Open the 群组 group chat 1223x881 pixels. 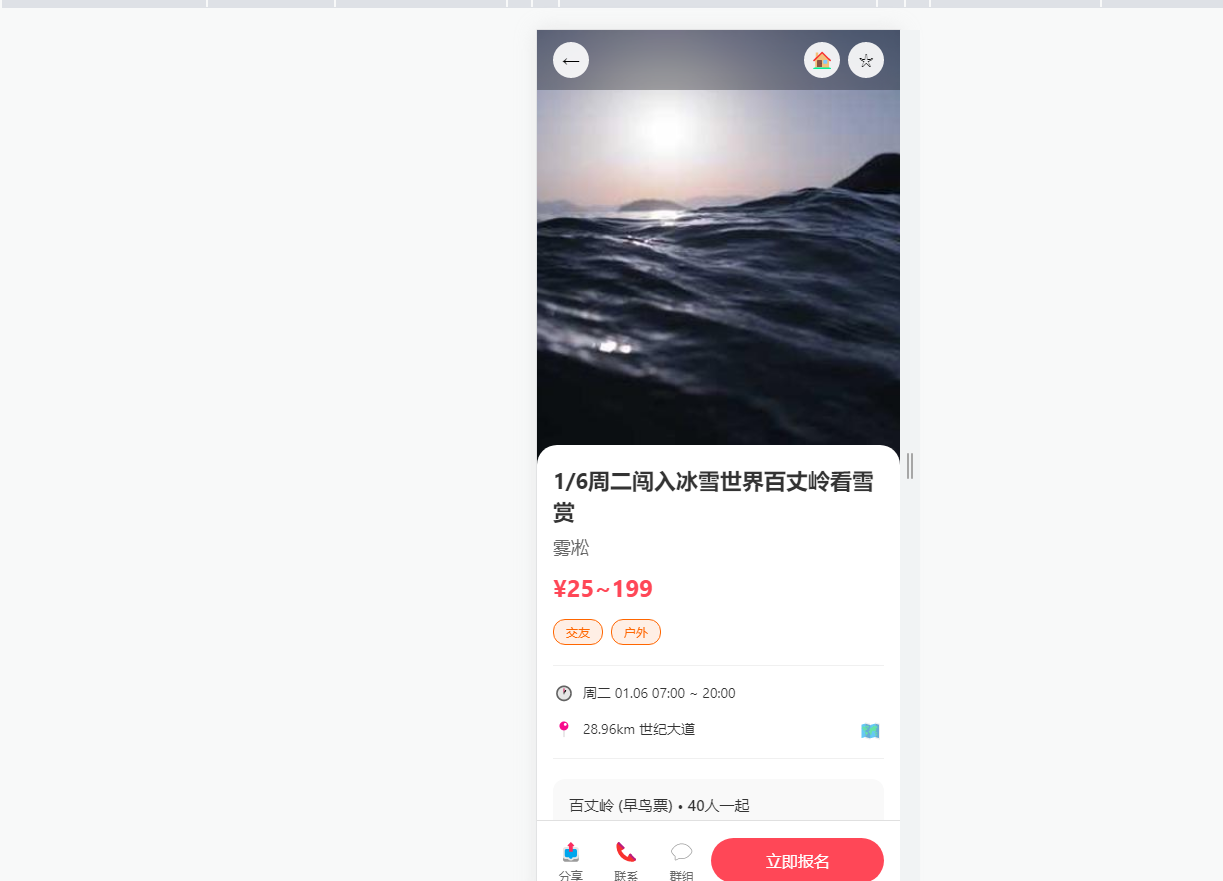pos(681,860)
